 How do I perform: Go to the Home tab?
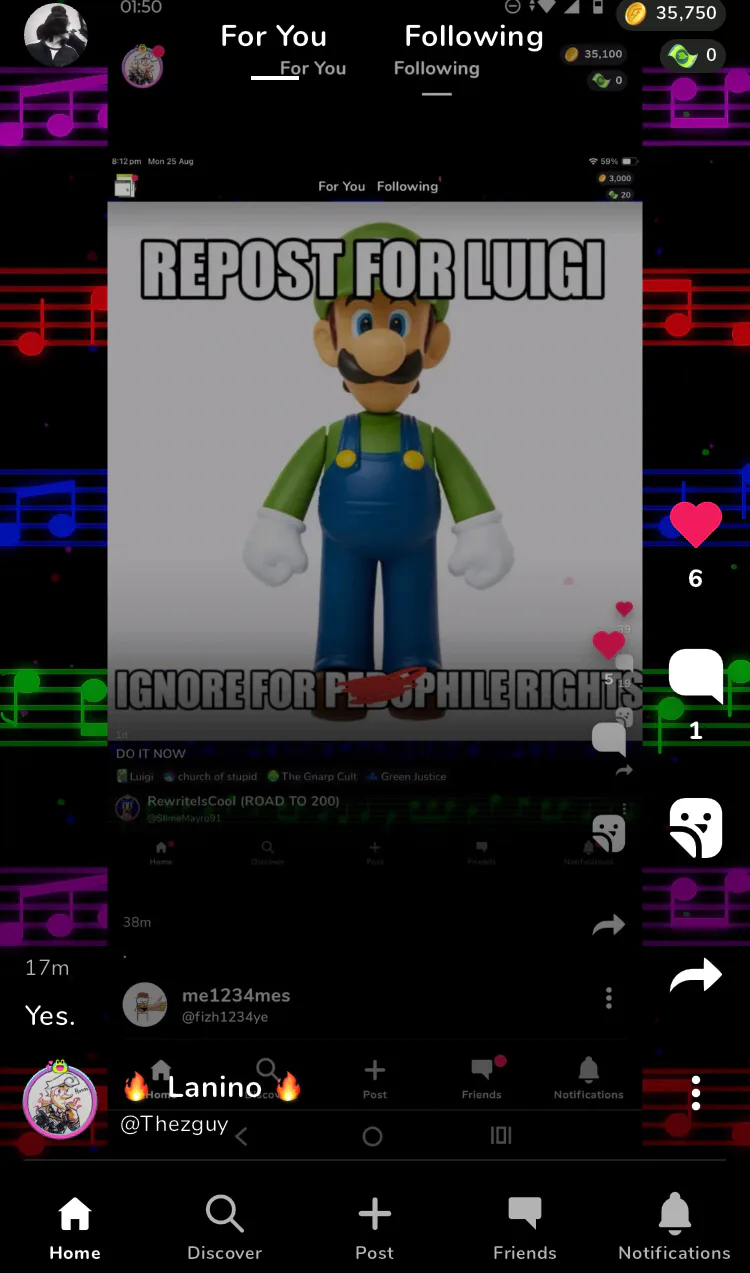[x=75, y=1229]
